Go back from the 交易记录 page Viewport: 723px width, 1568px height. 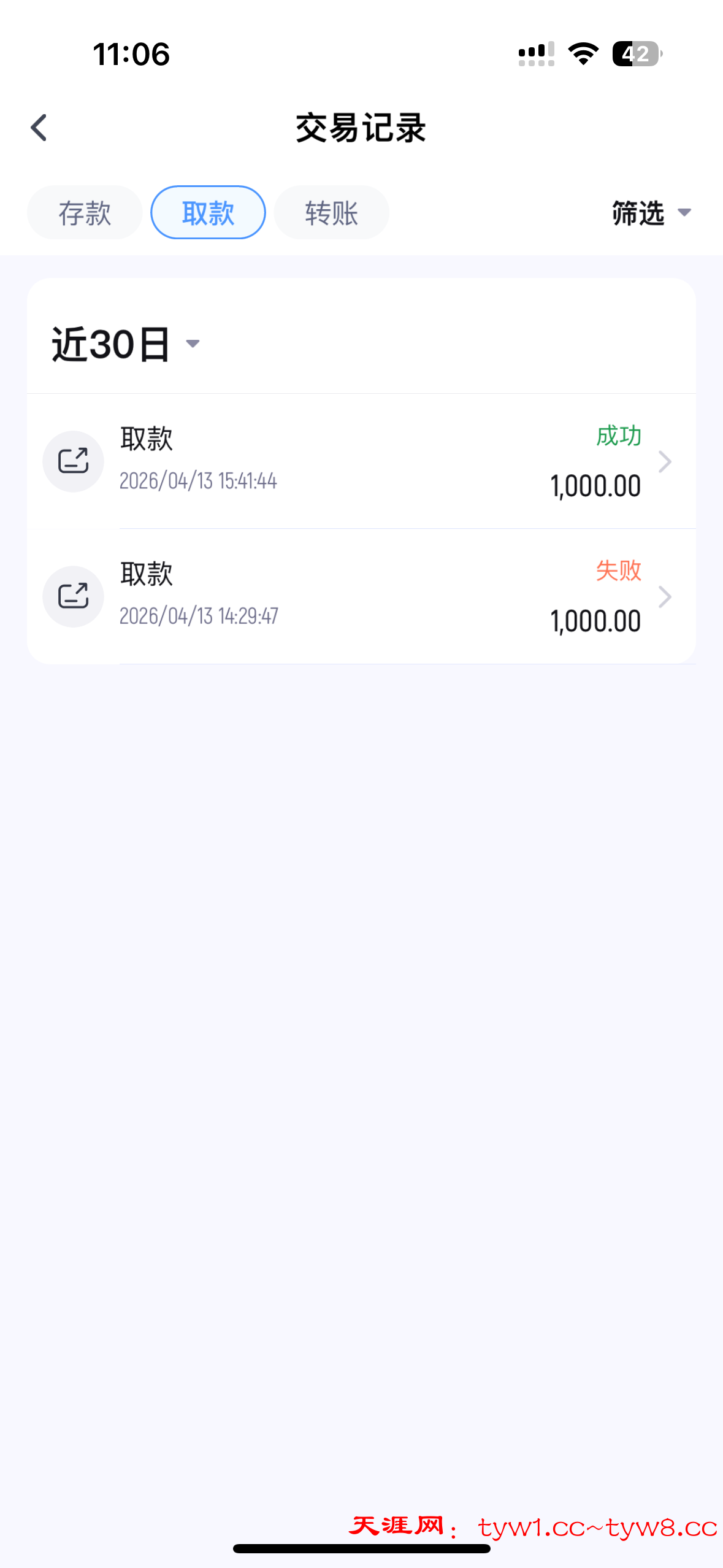tap(39, 128)
